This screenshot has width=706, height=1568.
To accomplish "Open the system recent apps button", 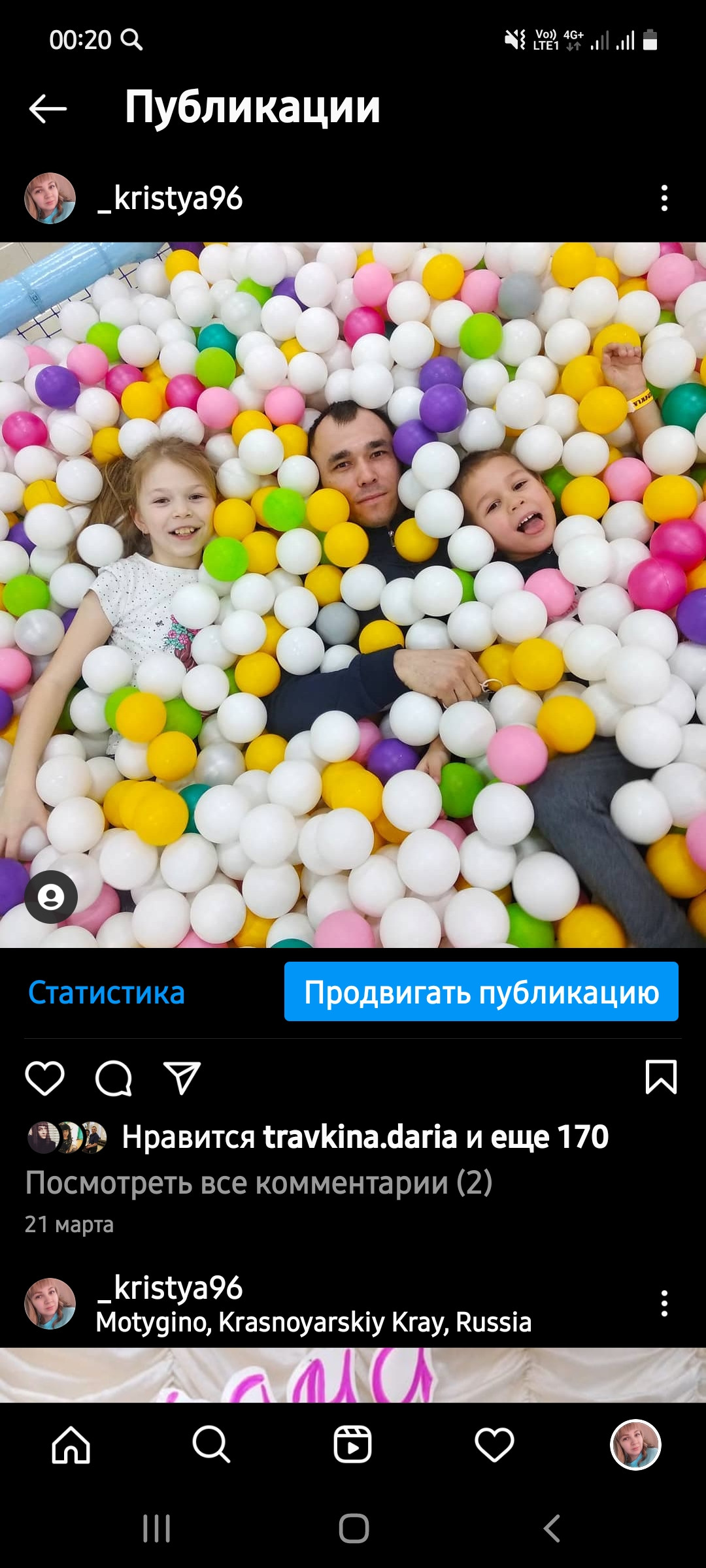I will pos(157,1528).
